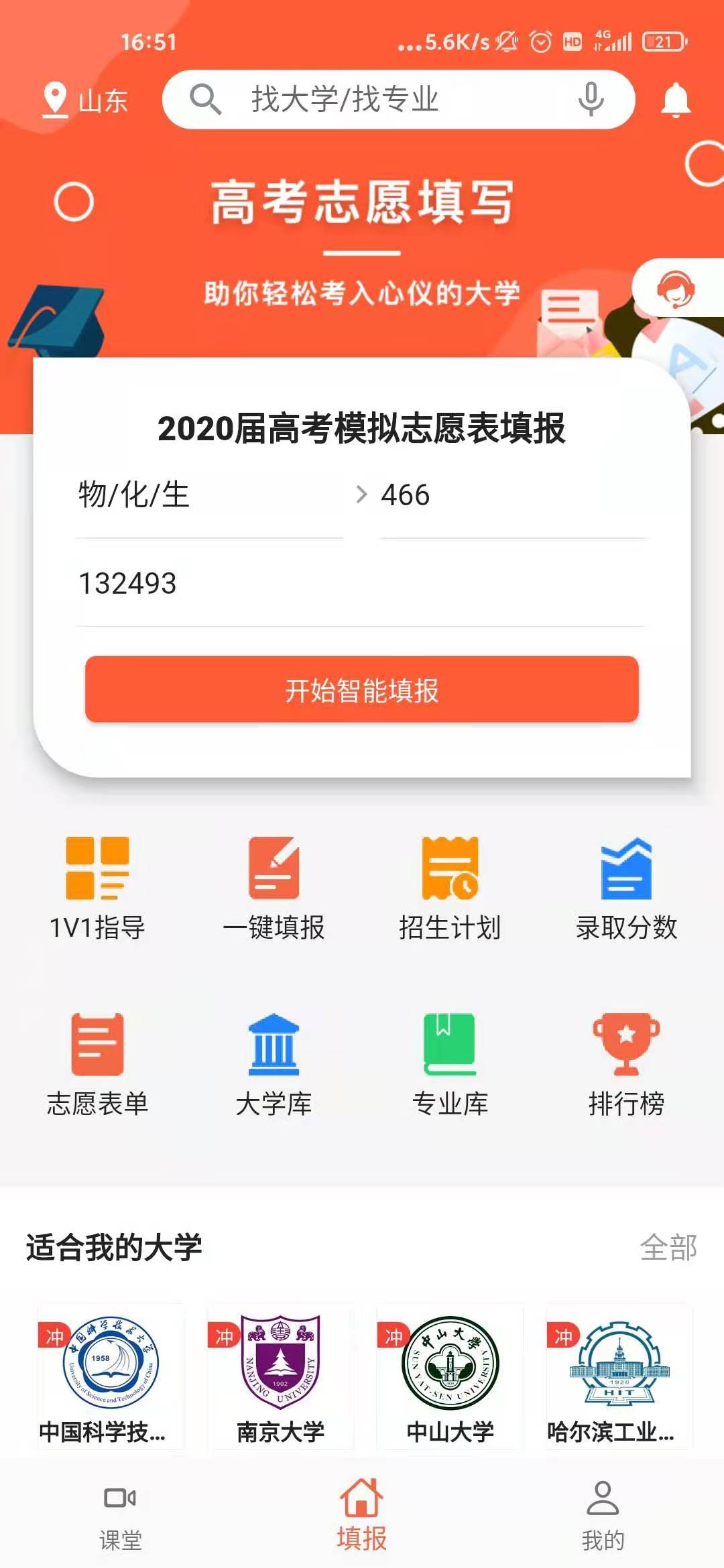
Task: View 招生计划
Action: (450, 889)
